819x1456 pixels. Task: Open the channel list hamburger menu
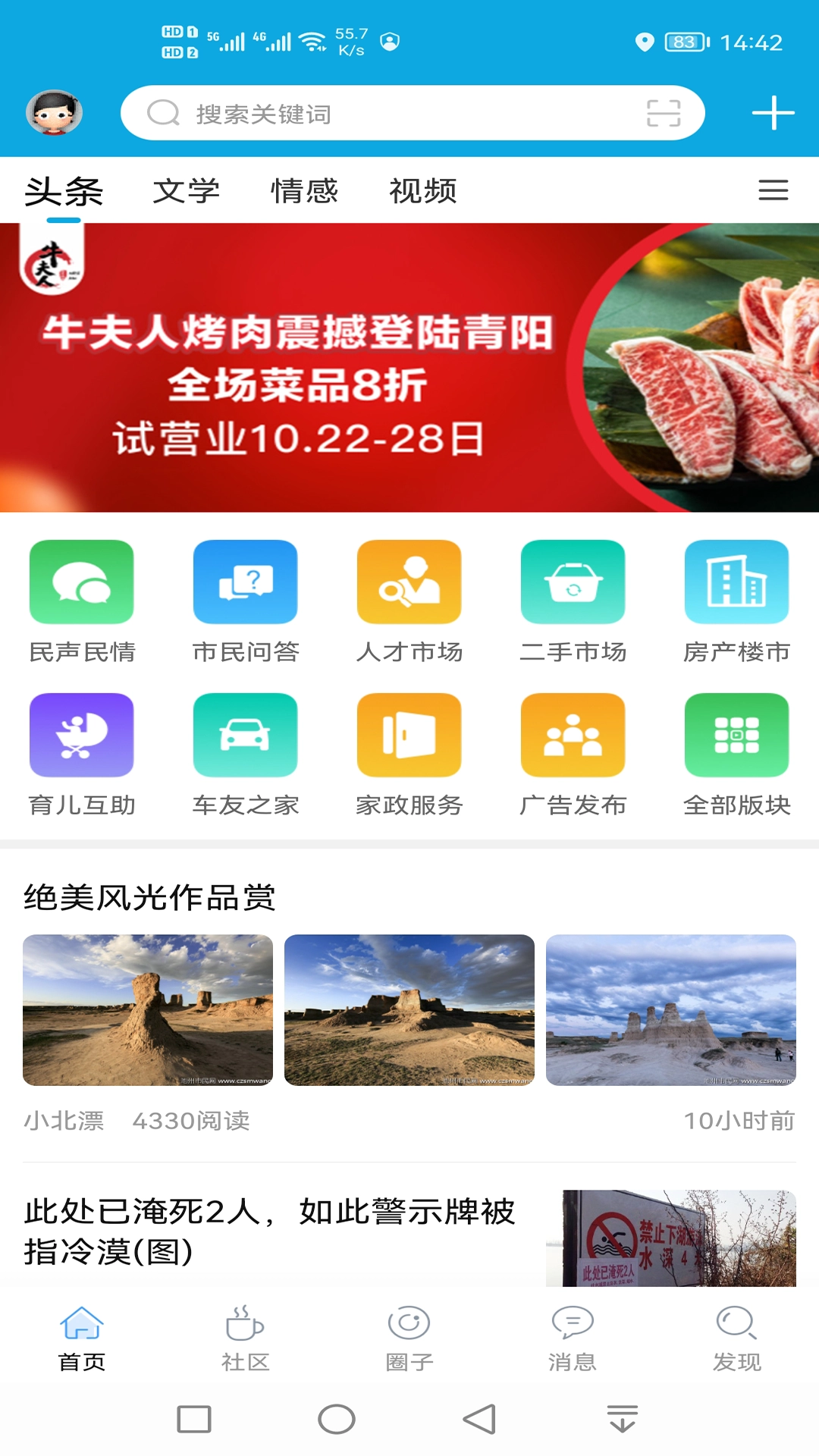[772, 191]
